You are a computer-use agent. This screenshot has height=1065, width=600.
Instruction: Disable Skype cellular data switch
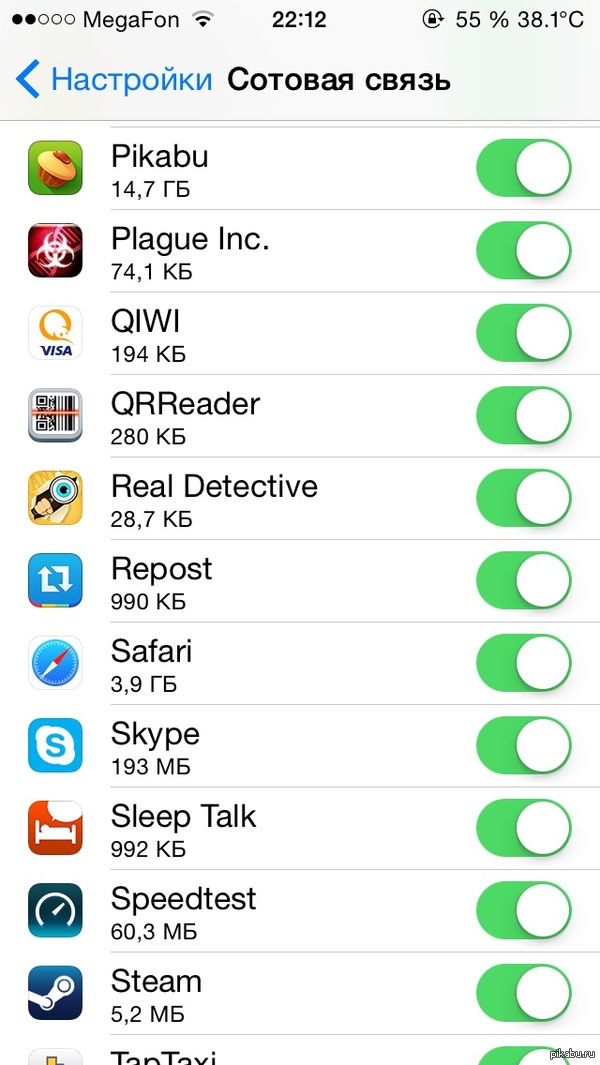(524, 745)
